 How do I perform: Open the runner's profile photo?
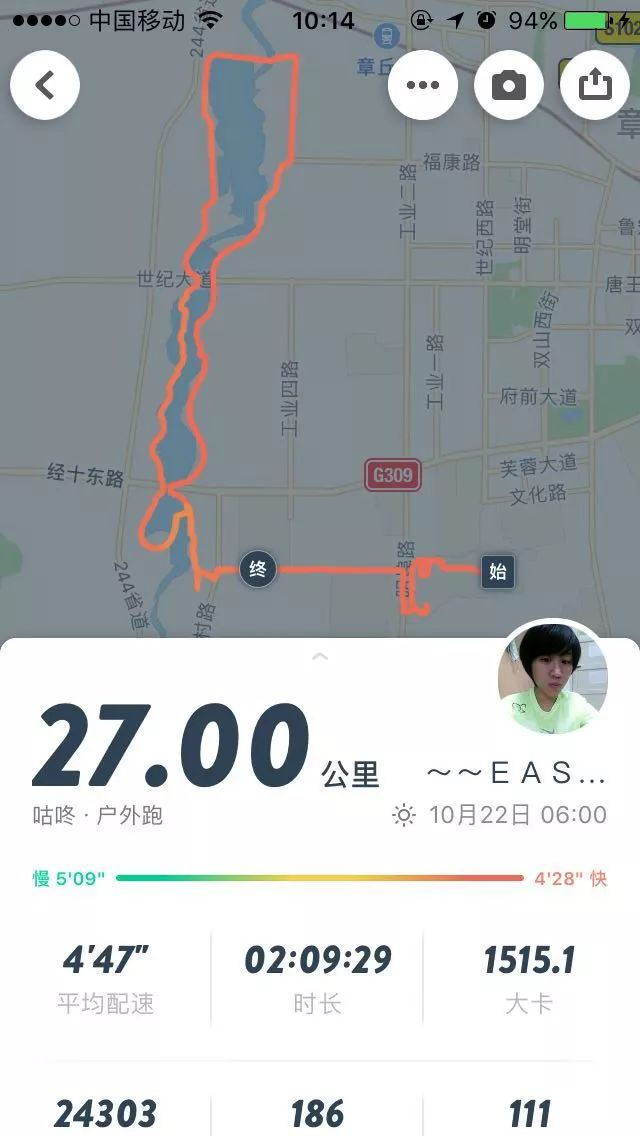click(552, 676)
